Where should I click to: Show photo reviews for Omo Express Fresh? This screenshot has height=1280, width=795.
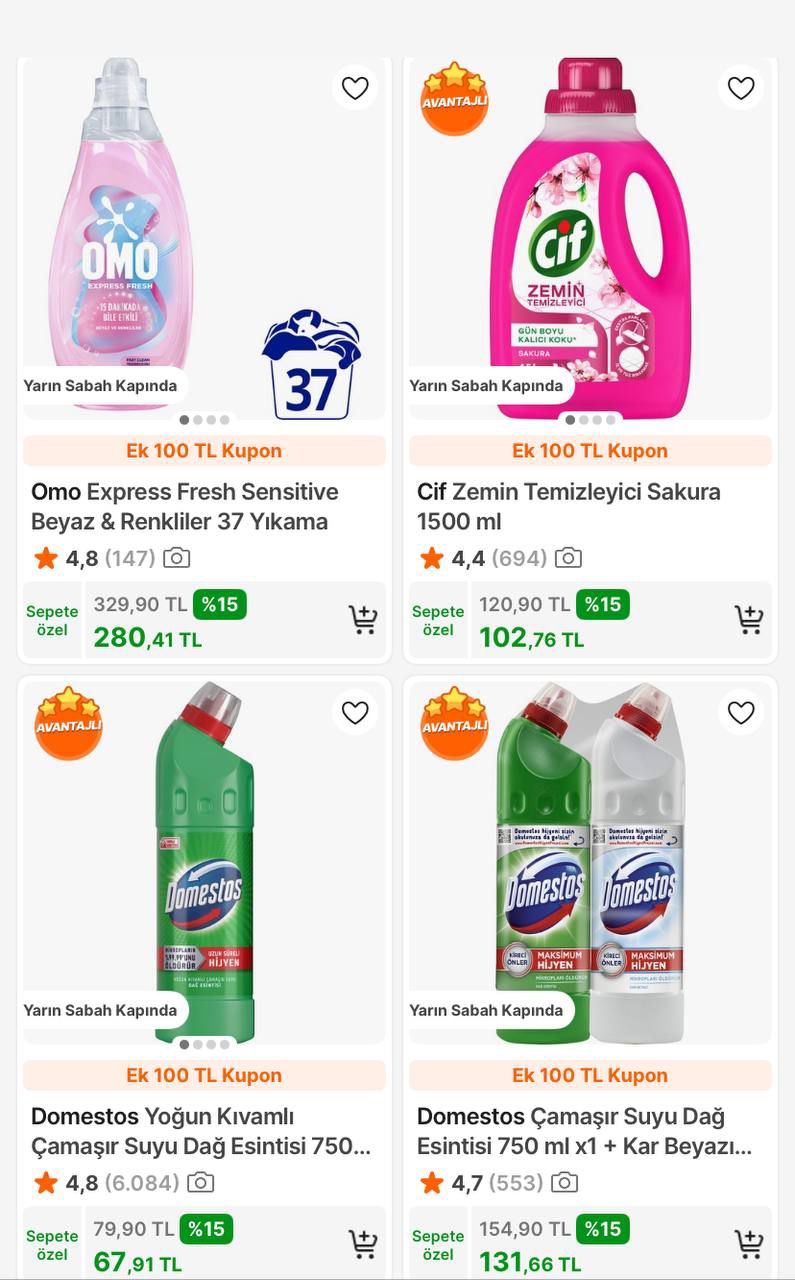[177, 558]
